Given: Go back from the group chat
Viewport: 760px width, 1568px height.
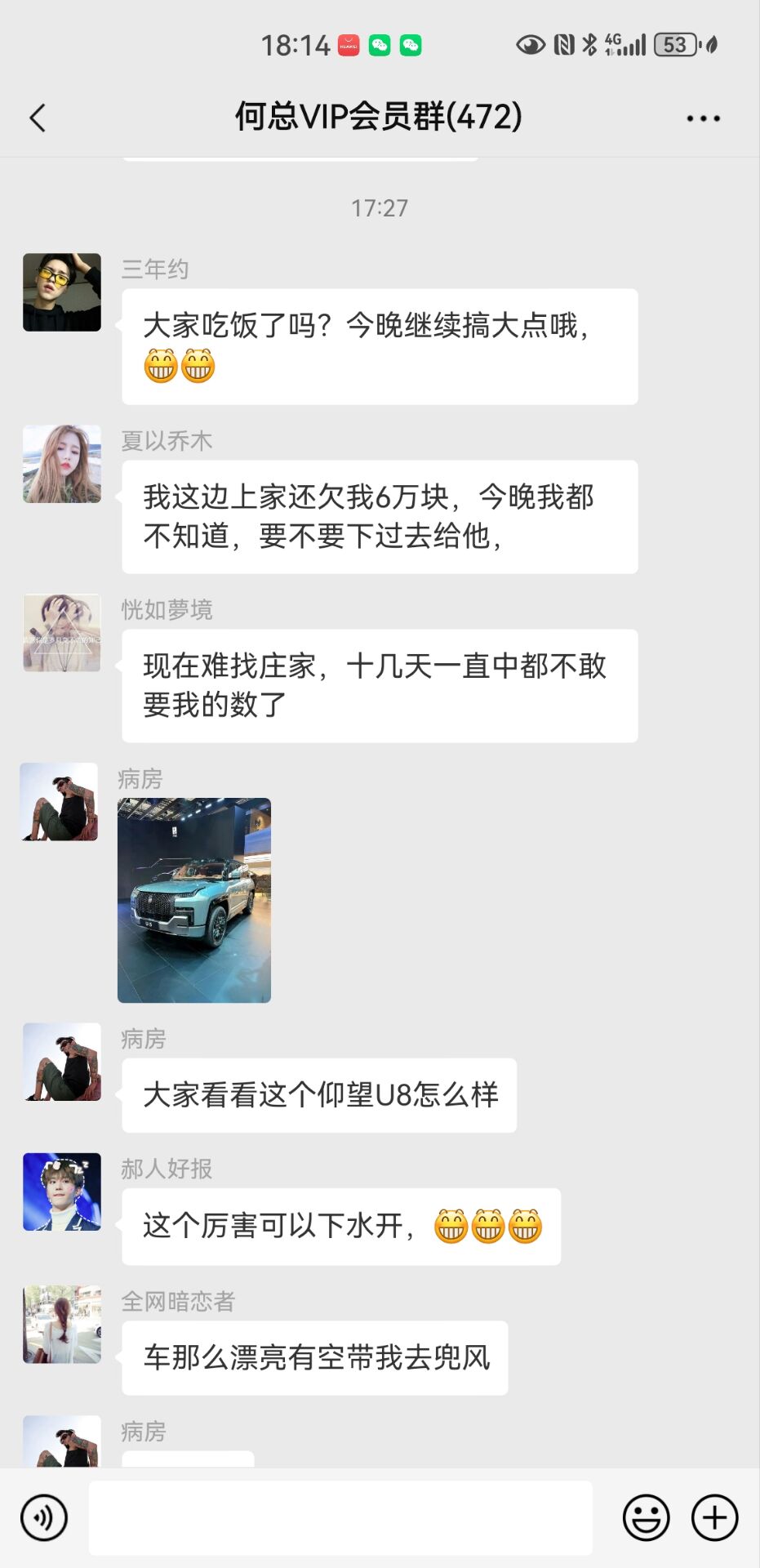Looking at the screenshot, I should tap(38, 118).
